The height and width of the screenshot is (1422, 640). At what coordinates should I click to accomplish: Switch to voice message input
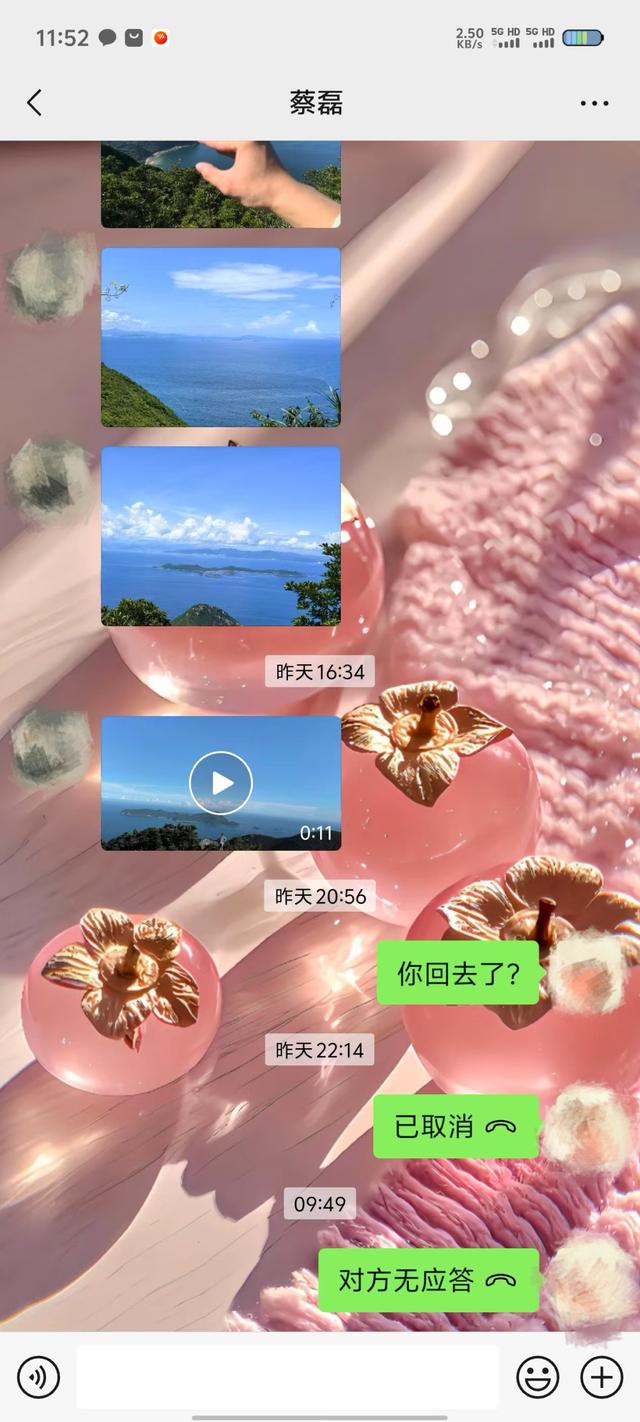[39, 1377]
